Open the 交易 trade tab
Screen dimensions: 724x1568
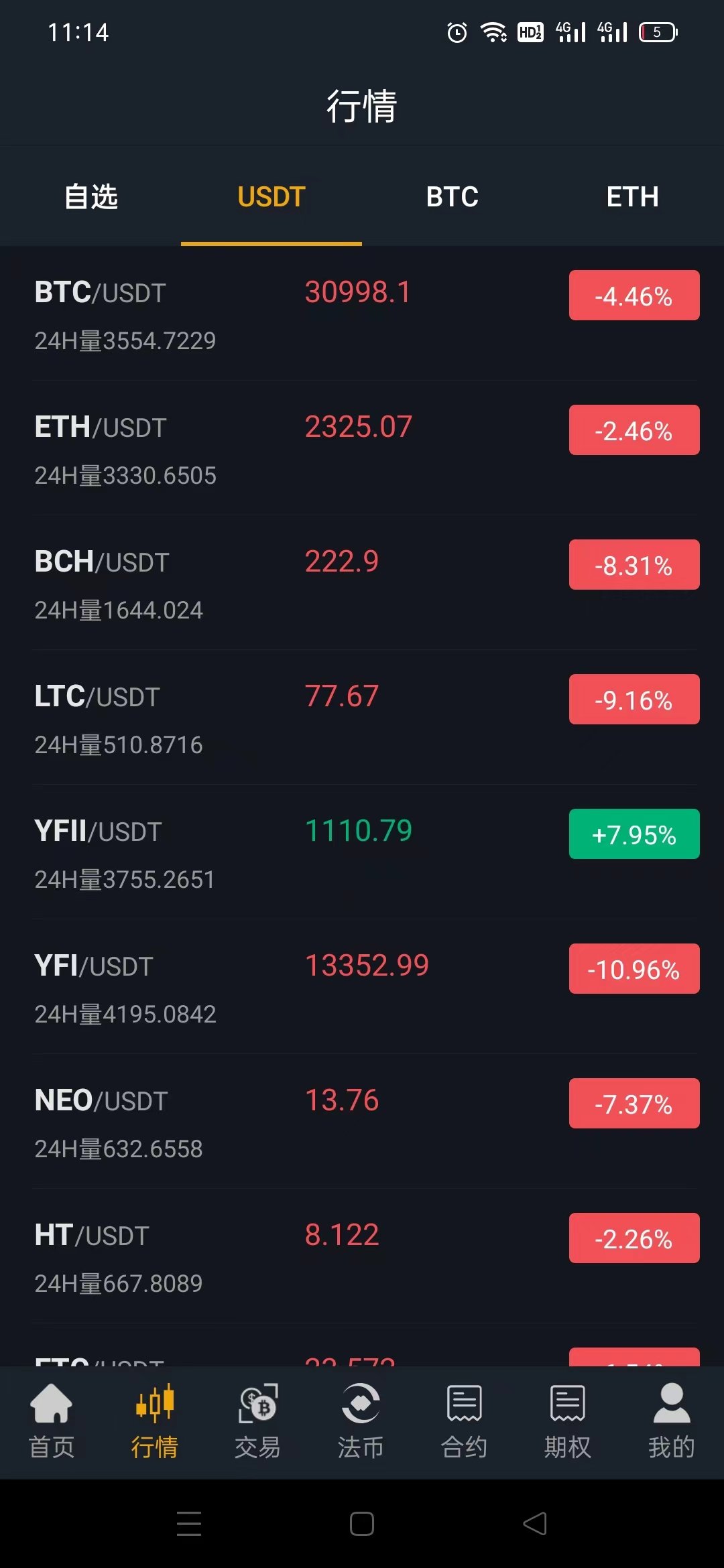[258, 1421]
